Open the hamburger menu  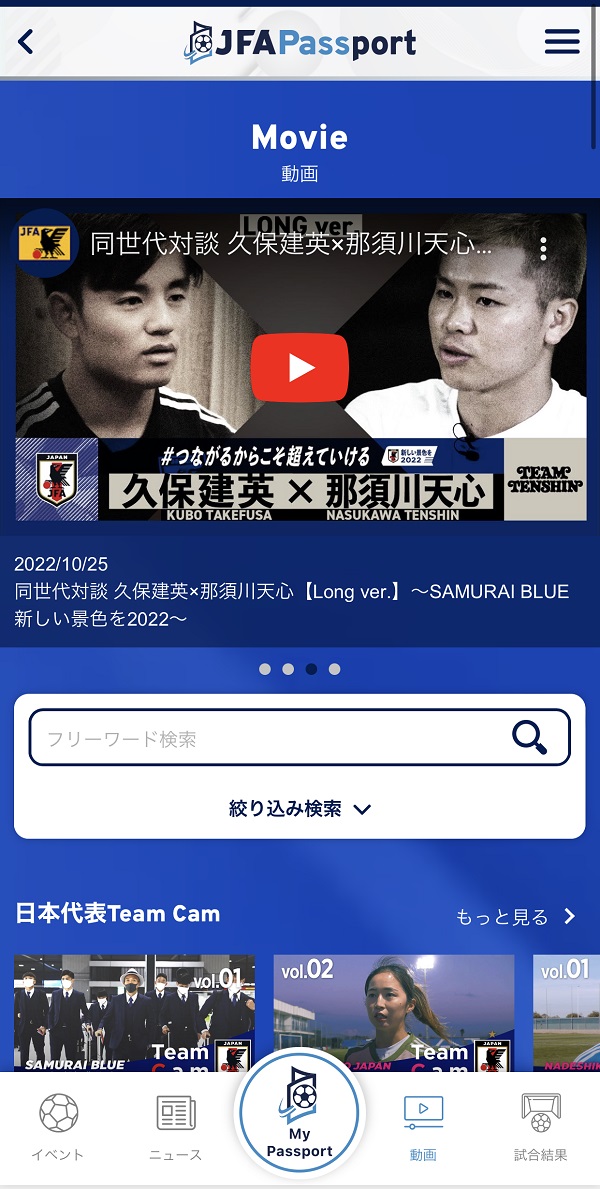click(561, 42)
